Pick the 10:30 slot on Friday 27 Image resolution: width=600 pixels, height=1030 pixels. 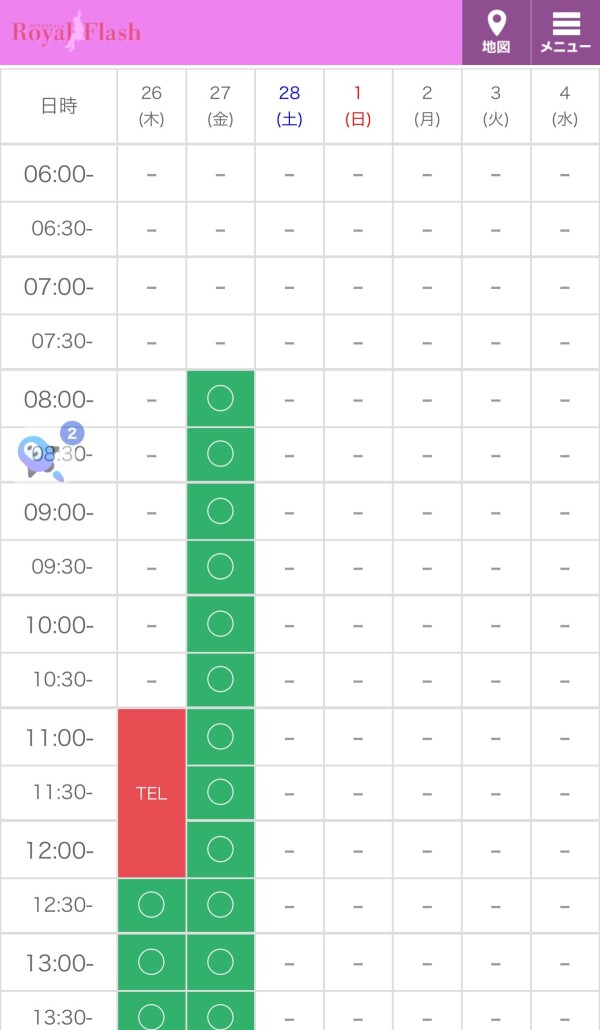220,680
